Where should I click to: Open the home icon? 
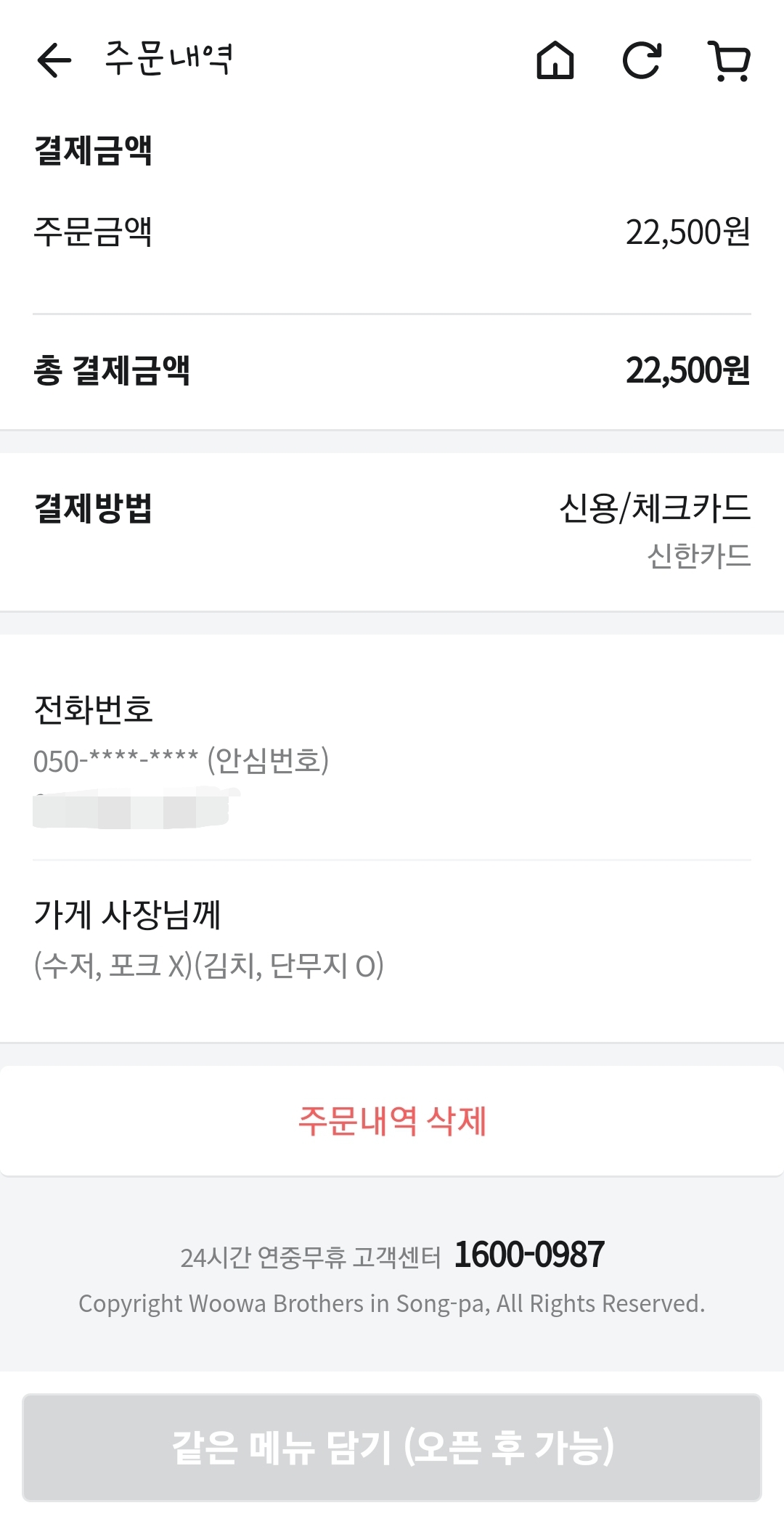pos(555,60)
